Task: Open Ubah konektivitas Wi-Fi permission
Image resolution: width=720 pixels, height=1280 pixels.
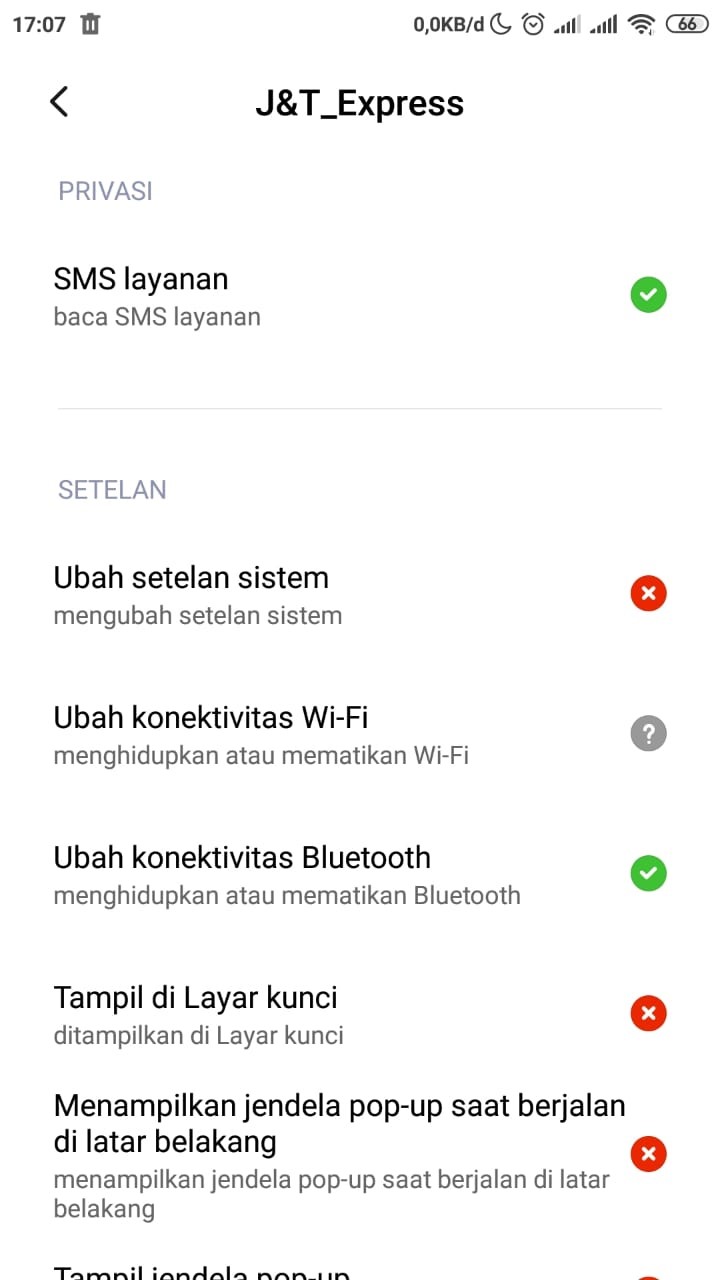Action: click(x=360, y=735)
